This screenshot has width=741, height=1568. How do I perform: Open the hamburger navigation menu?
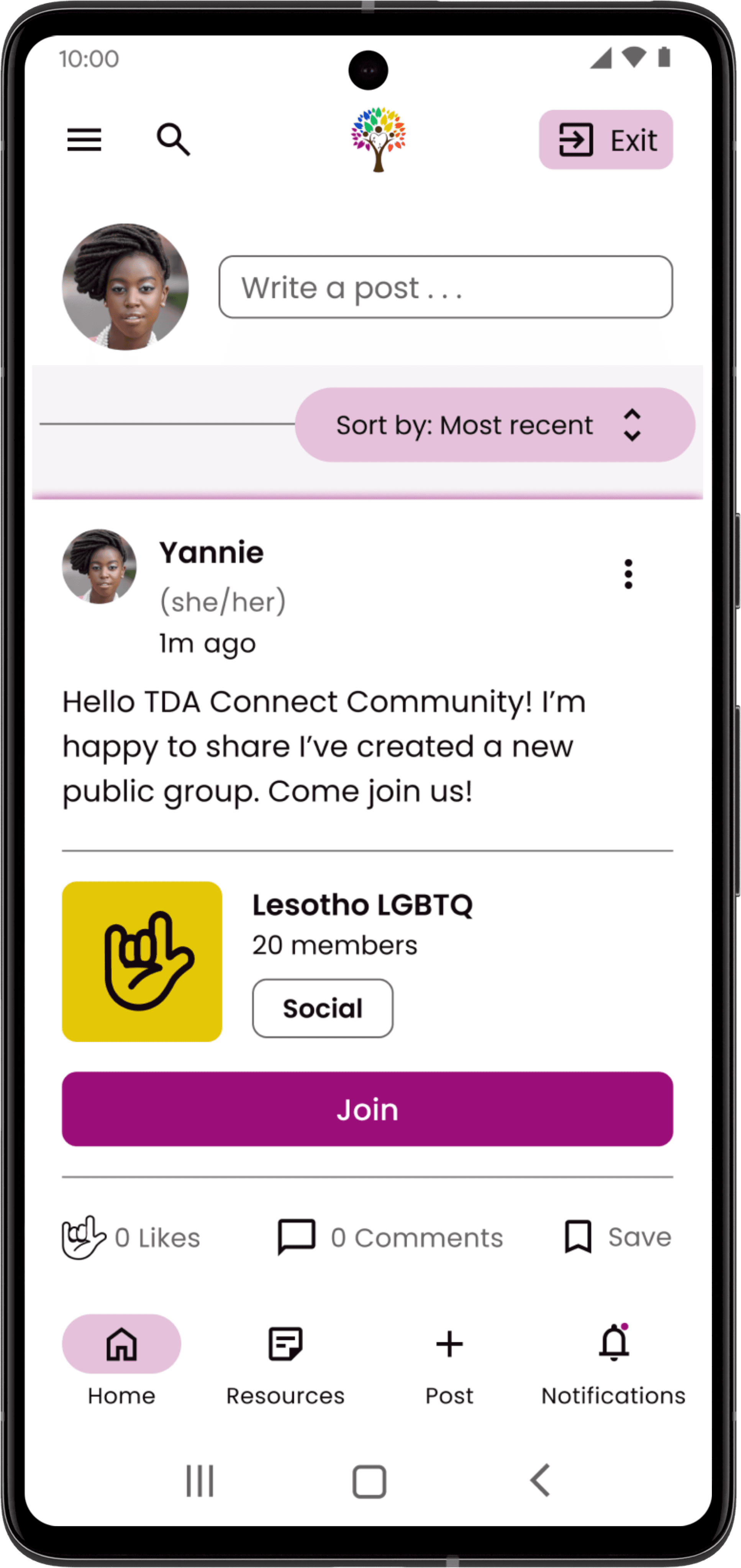click(x=84, y=140)
